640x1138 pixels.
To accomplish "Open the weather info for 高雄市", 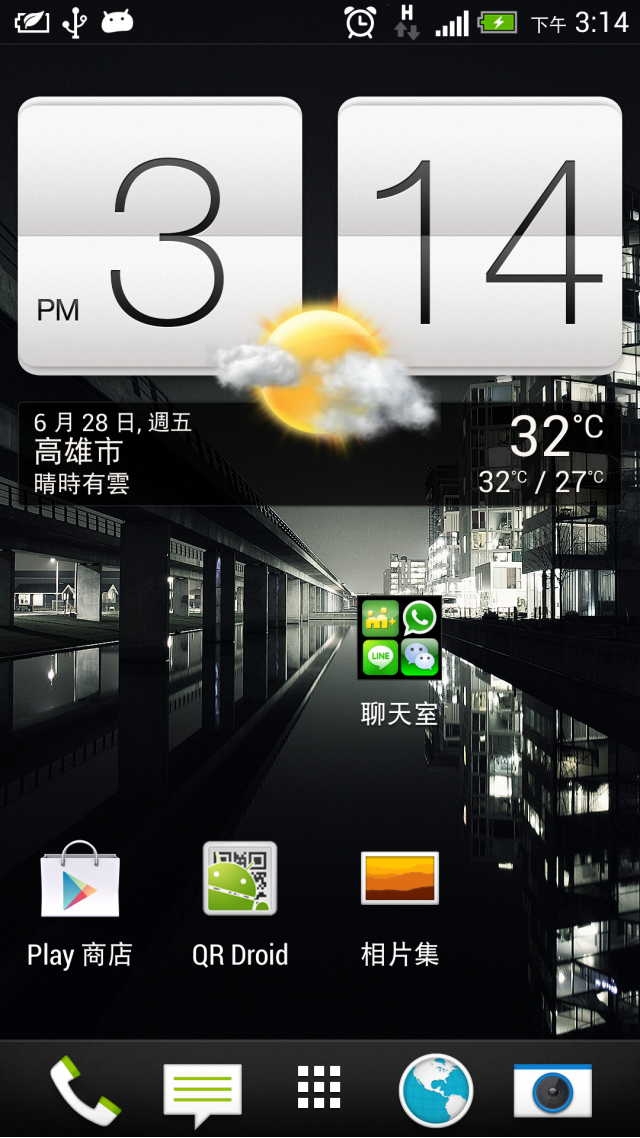I will click(x=319, y=454).
